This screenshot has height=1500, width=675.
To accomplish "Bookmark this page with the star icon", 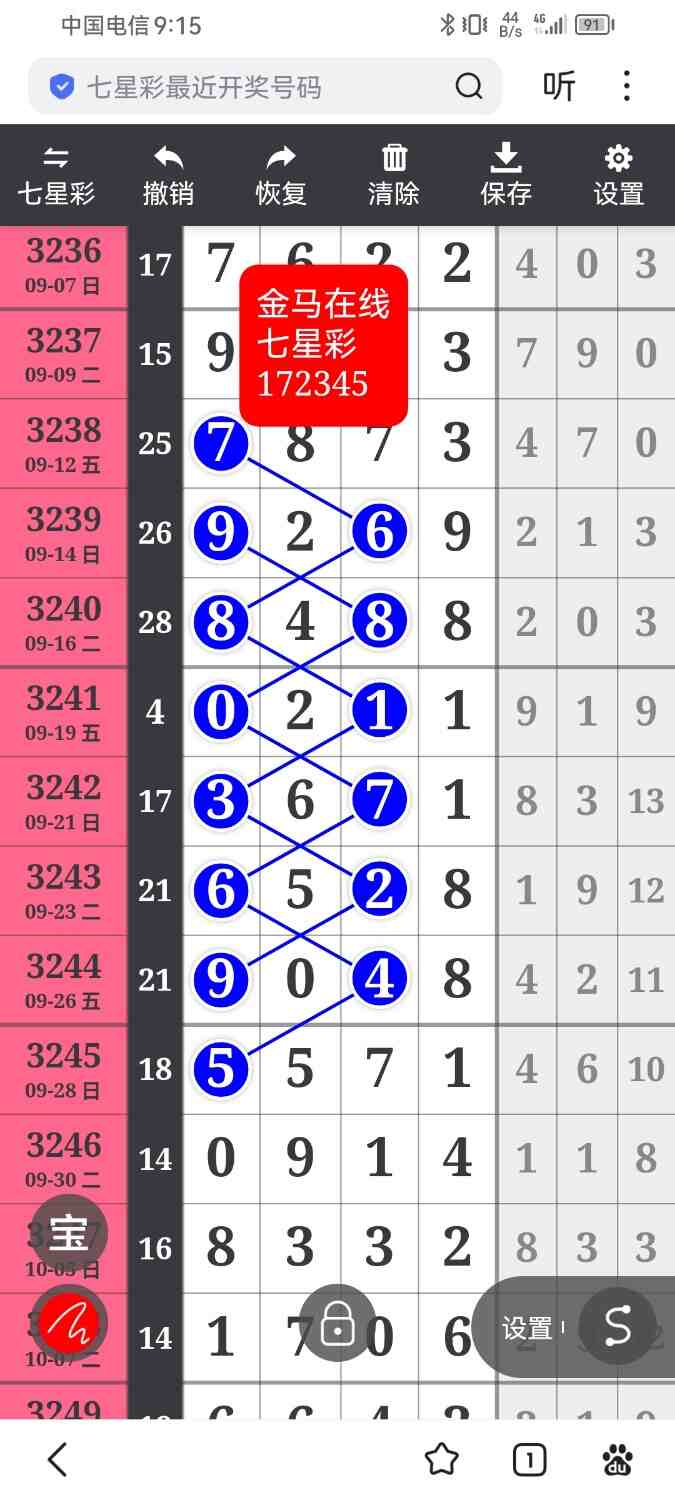I will [x=441, y=1460].
